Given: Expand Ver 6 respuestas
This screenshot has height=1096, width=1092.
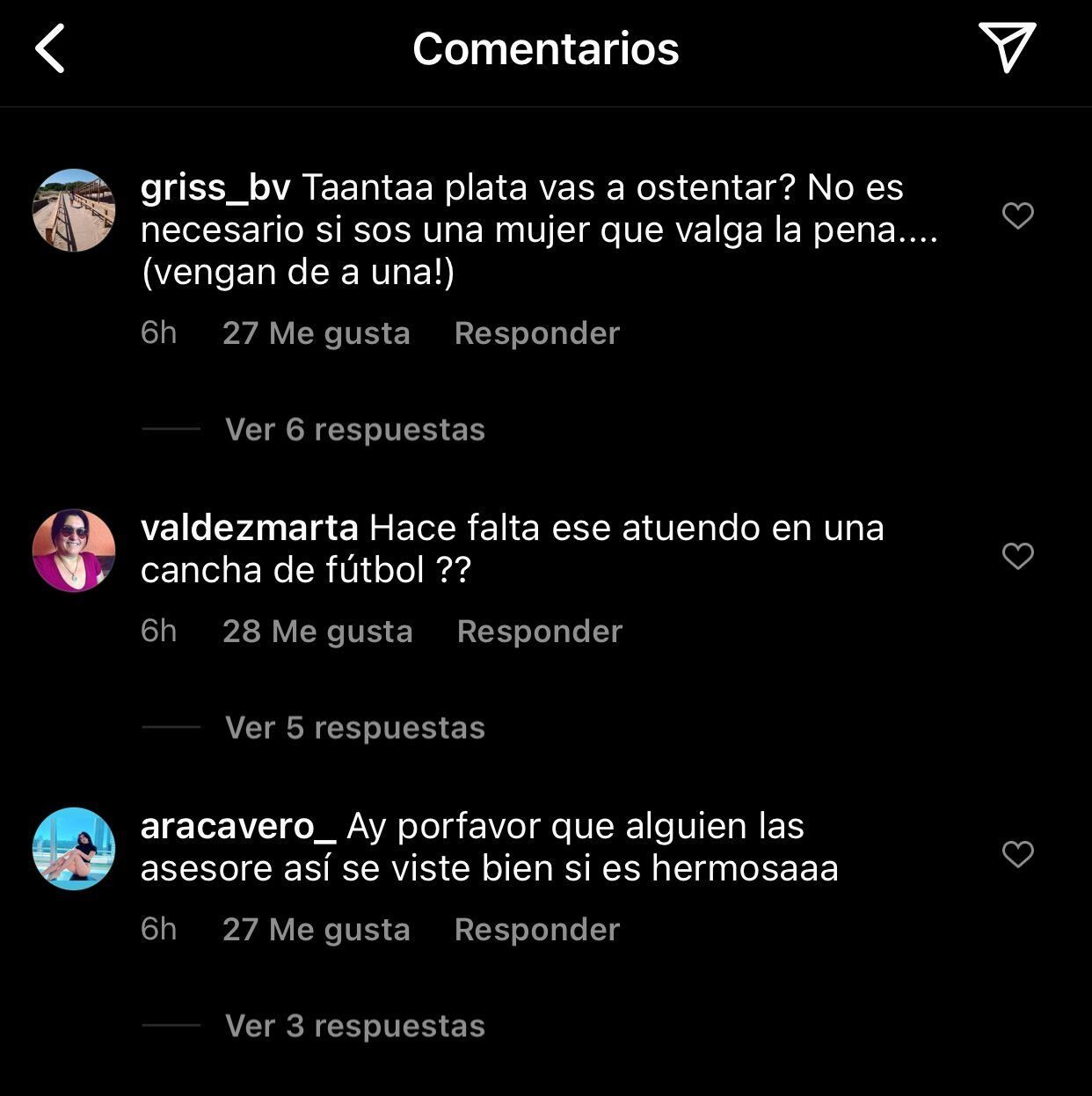Looking at the screenshot, I should 354,429.
